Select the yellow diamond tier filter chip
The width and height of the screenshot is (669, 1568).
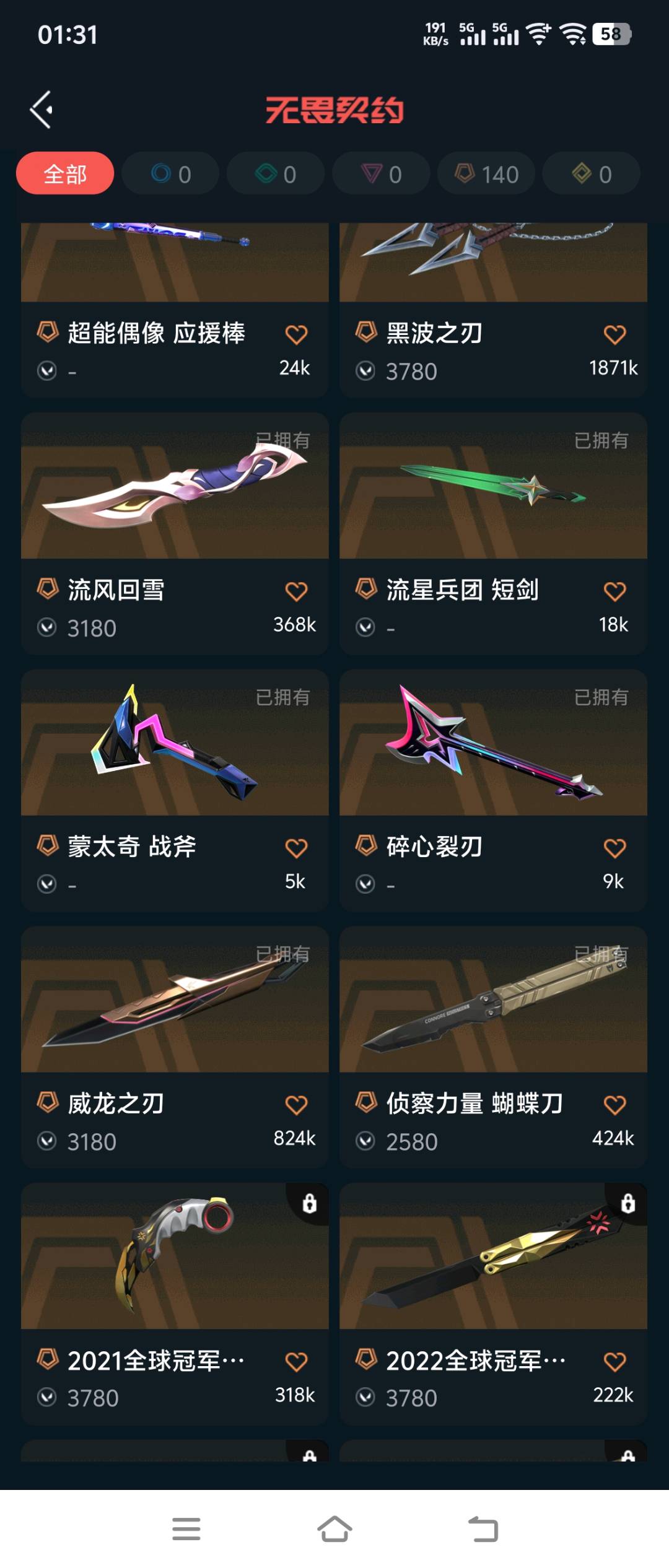pos(591,174)
